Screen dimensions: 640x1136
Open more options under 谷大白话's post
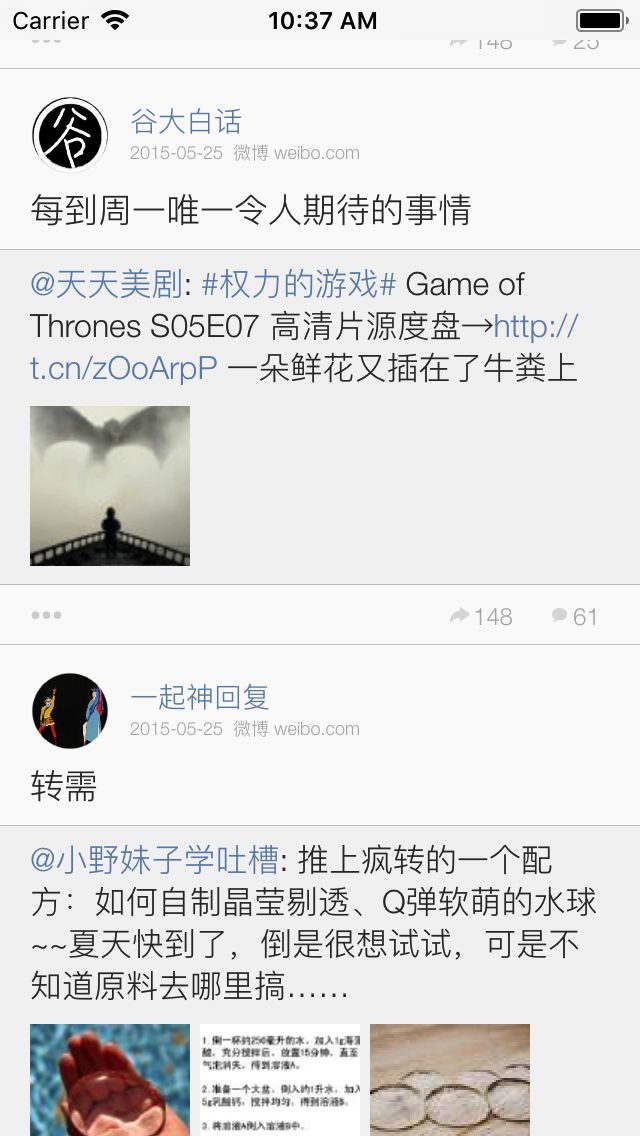pyautogui.click(x=46, y=615)
